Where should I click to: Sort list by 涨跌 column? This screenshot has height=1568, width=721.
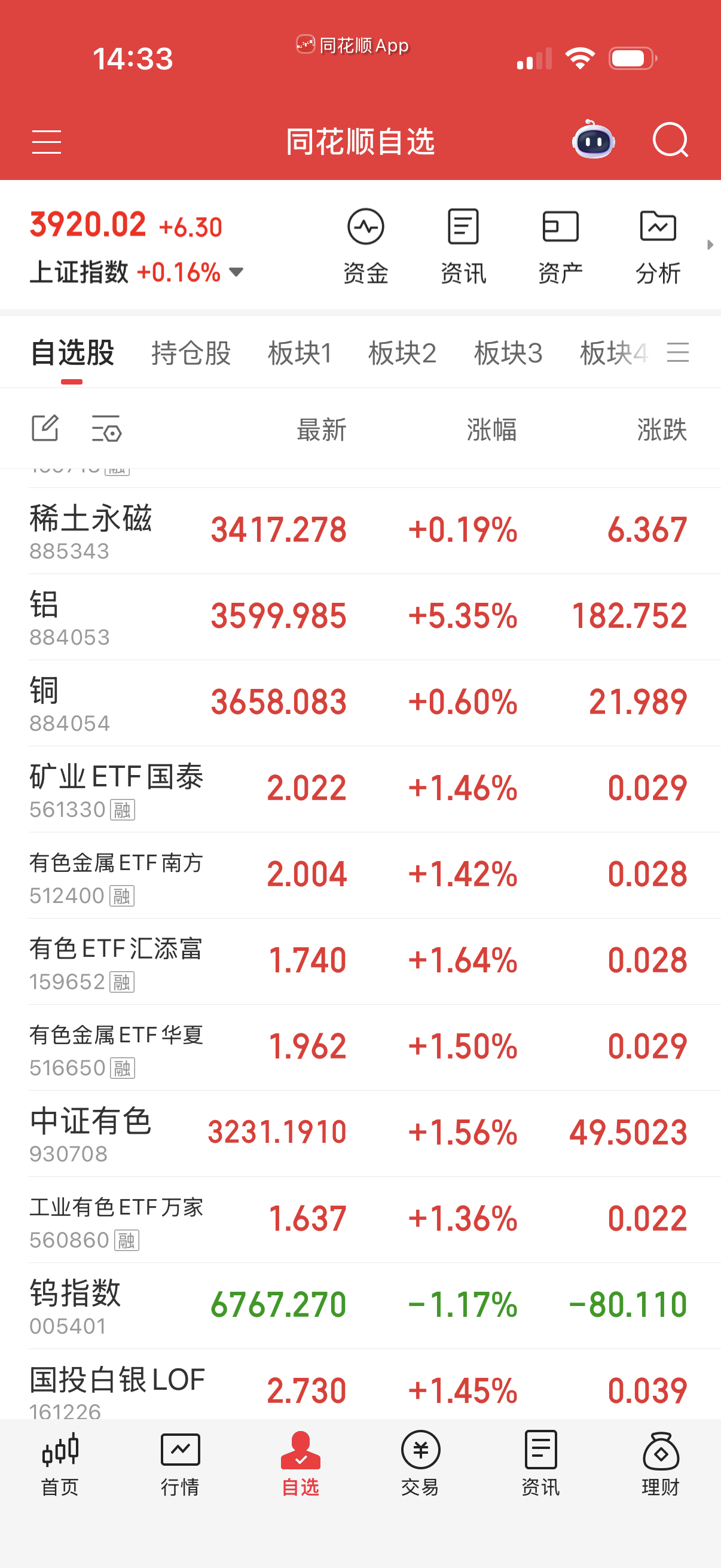point(661,429)
